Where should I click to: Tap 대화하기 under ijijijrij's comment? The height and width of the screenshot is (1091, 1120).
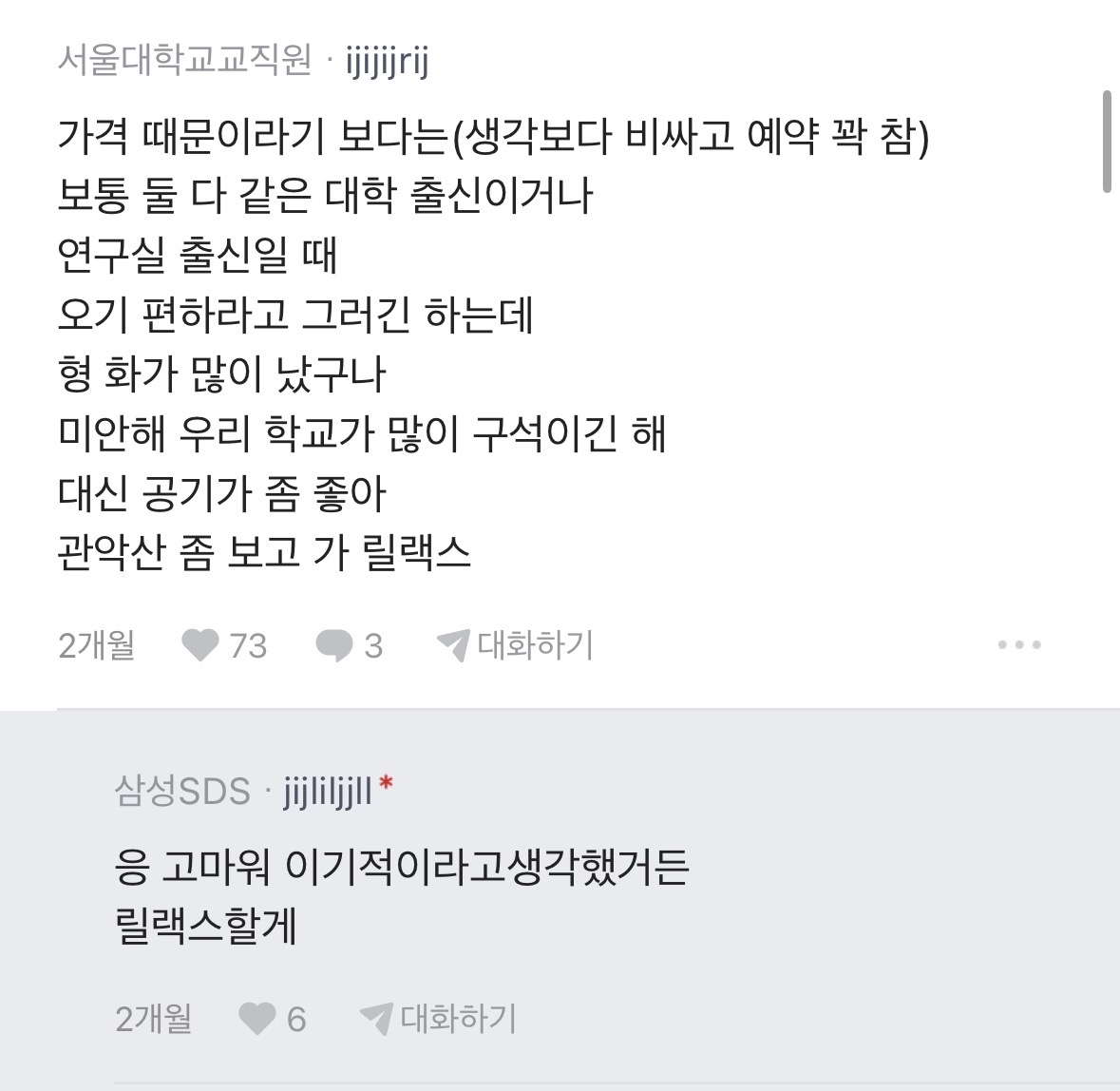click(515, 645)
